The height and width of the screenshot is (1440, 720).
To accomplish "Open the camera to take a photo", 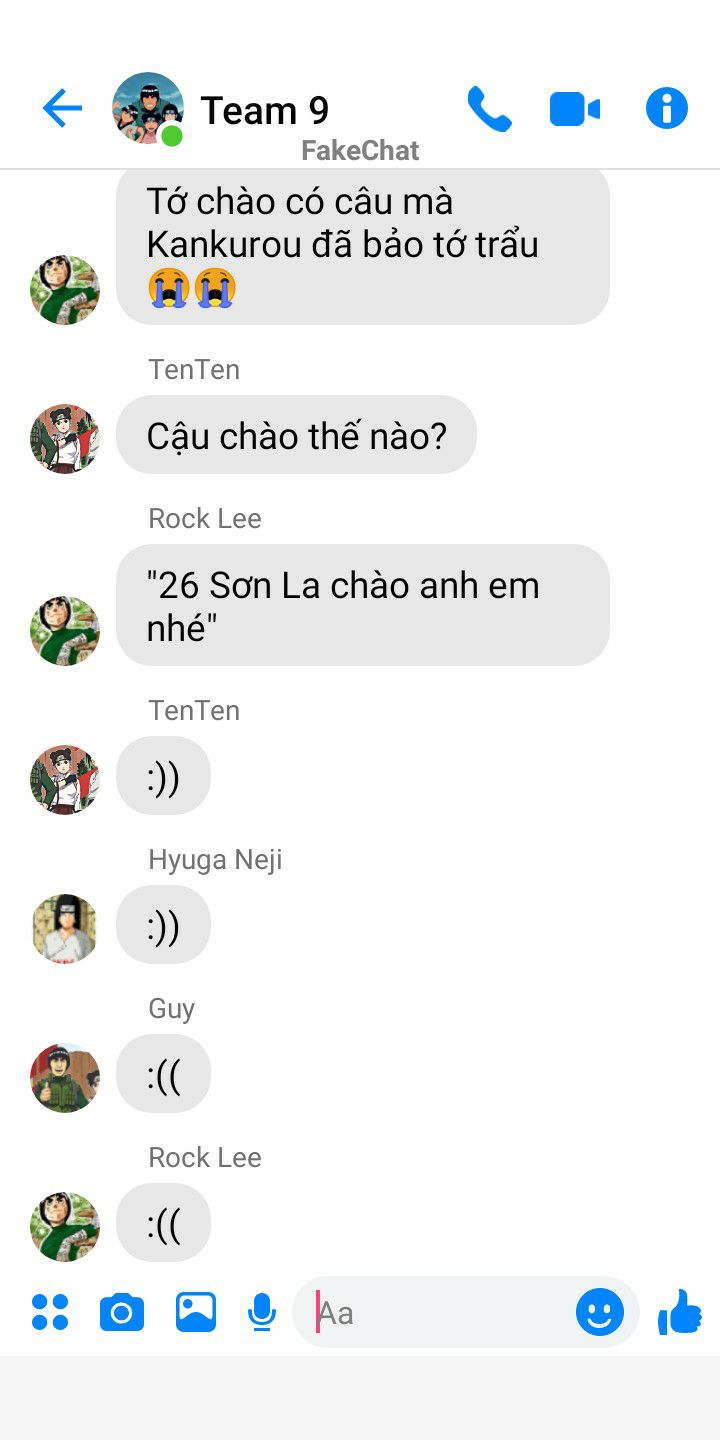I will 122,1312.
